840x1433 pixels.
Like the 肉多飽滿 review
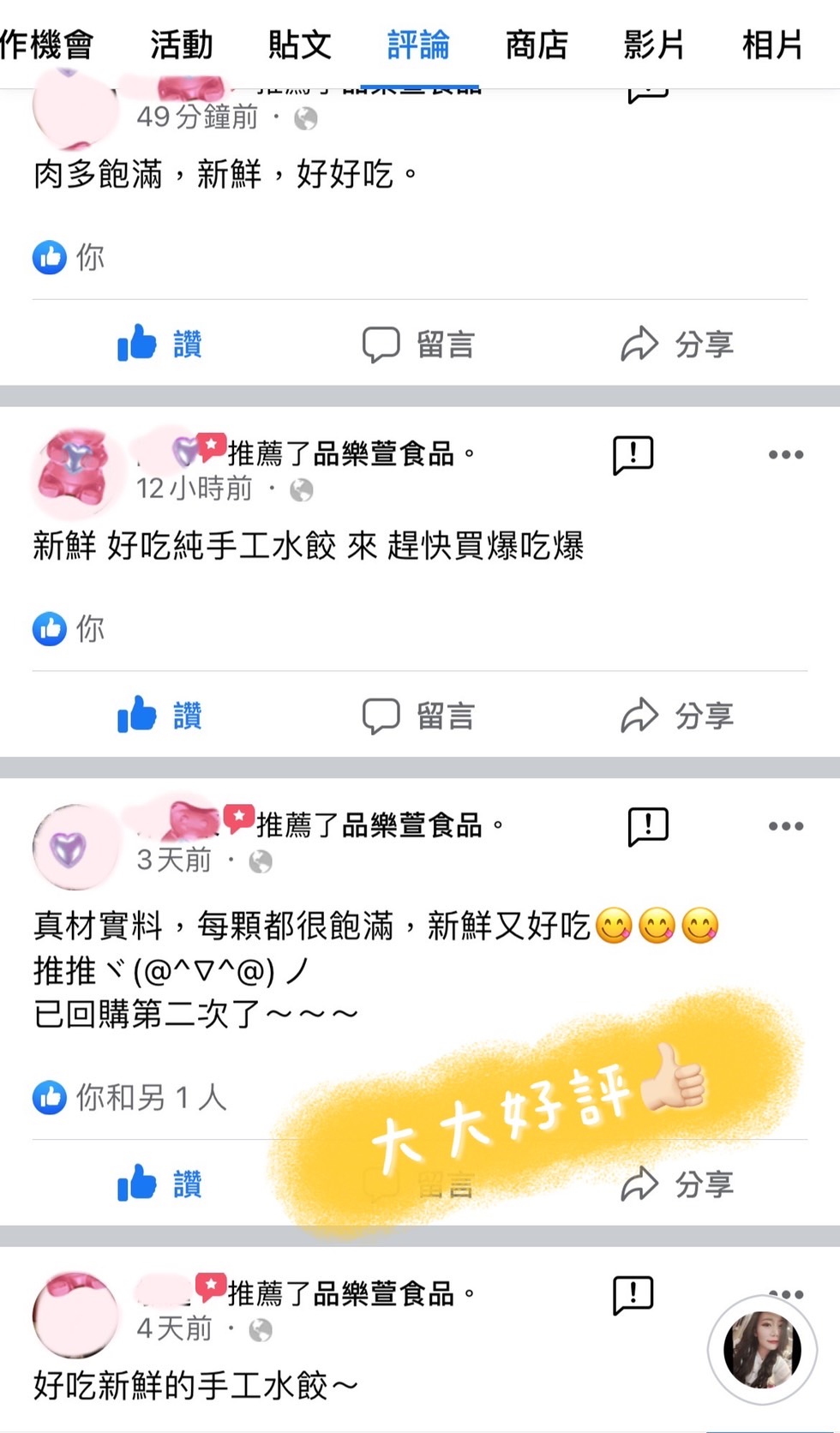point(160,344)
